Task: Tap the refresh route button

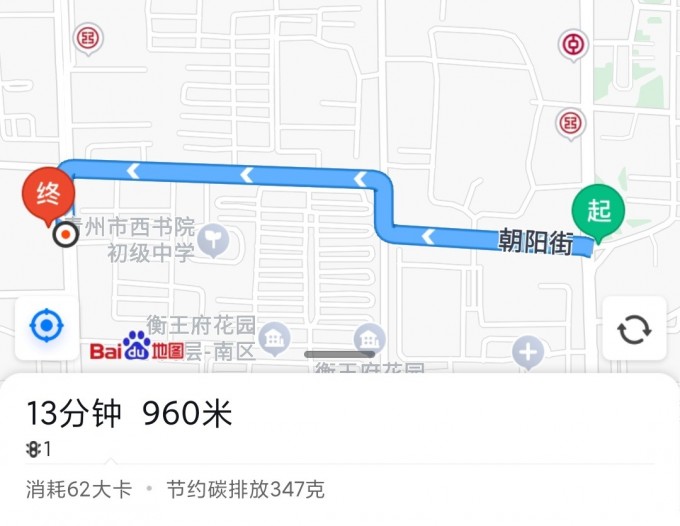Action: coord(634,329)
